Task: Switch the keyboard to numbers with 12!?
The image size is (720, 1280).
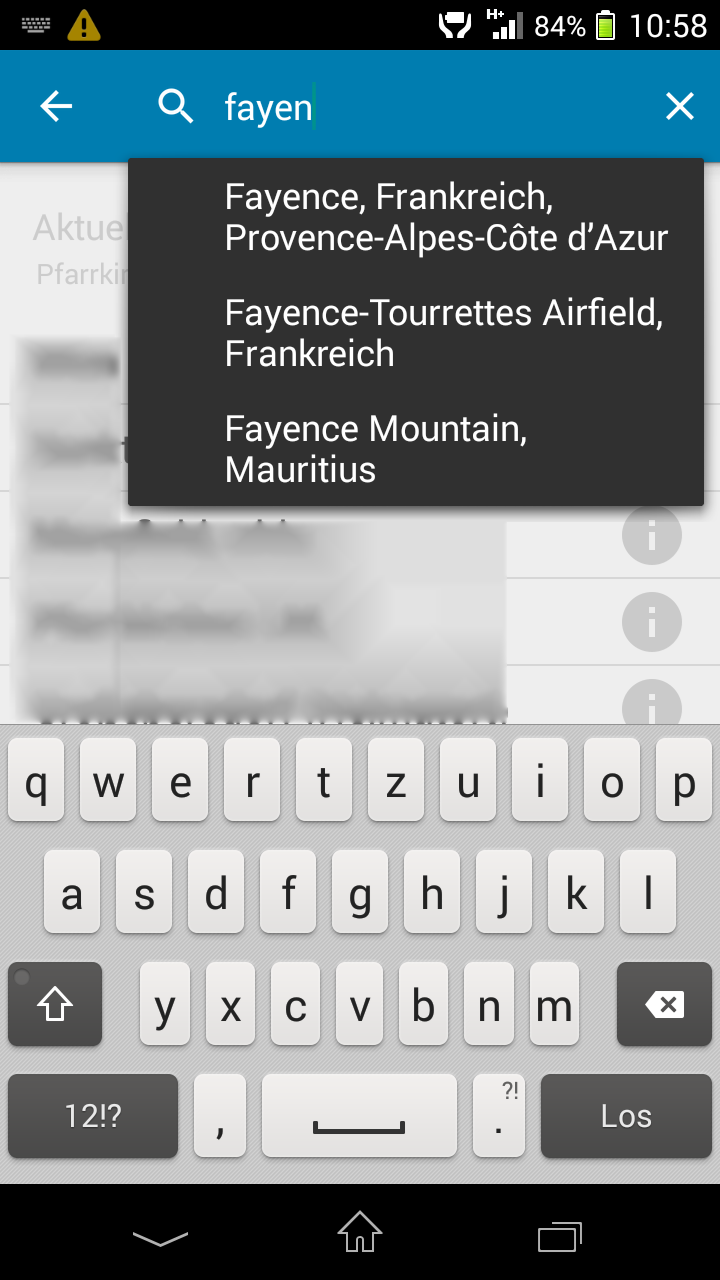Action: coord(93,1116)
